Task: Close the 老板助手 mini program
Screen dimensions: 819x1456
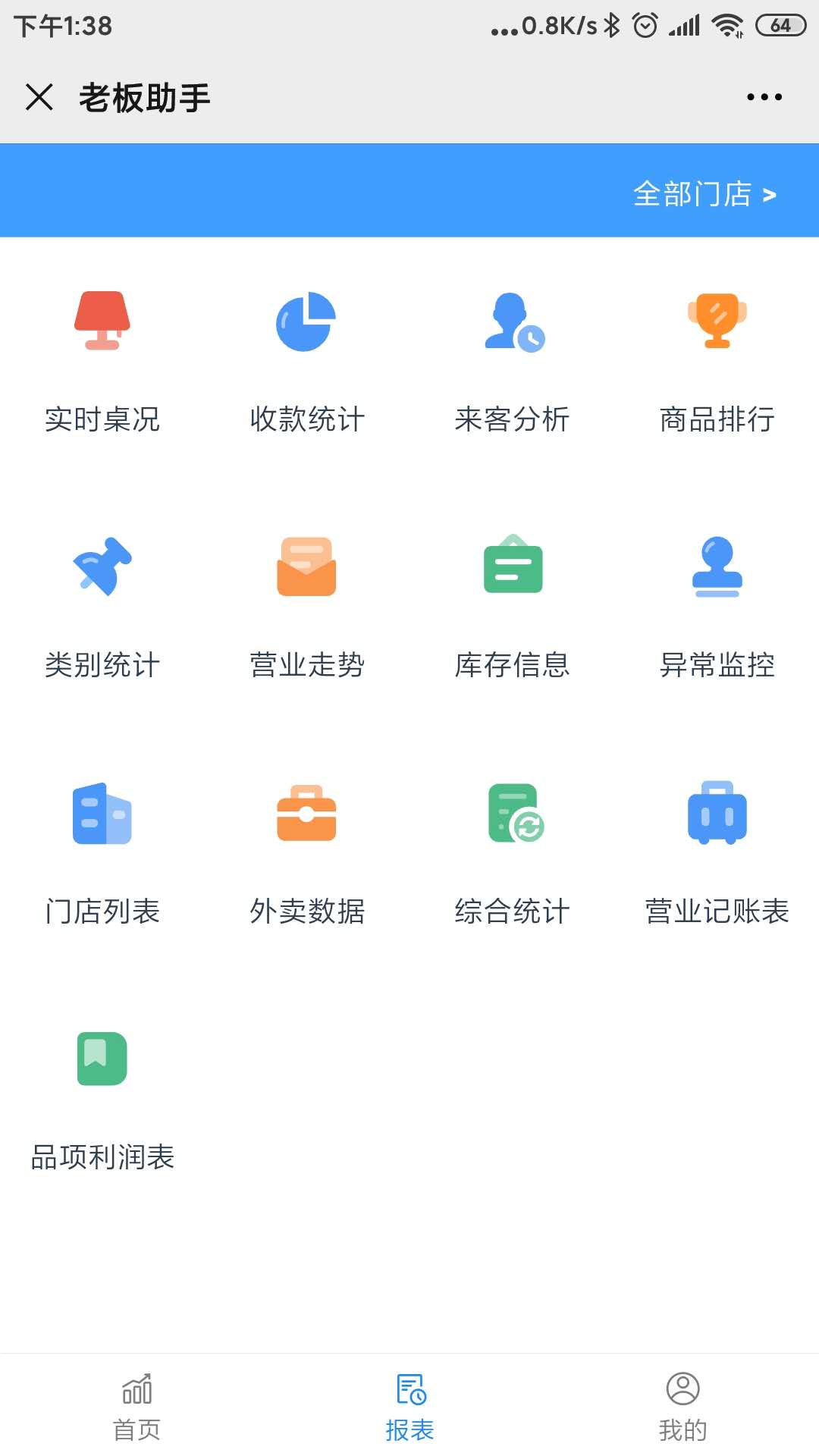Action: coord(39,97)
